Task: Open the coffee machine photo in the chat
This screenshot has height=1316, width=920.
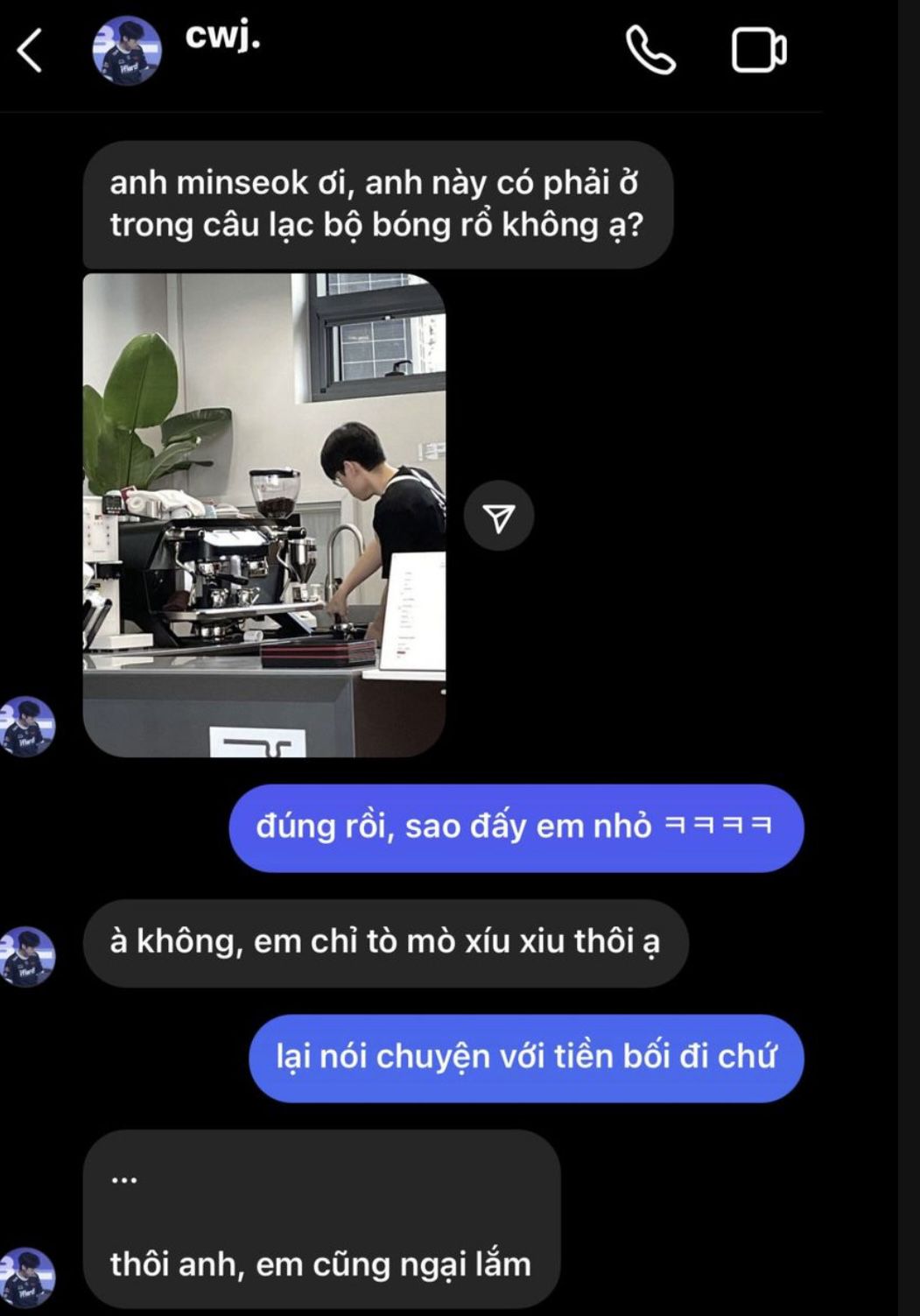Action: point(264,515)
